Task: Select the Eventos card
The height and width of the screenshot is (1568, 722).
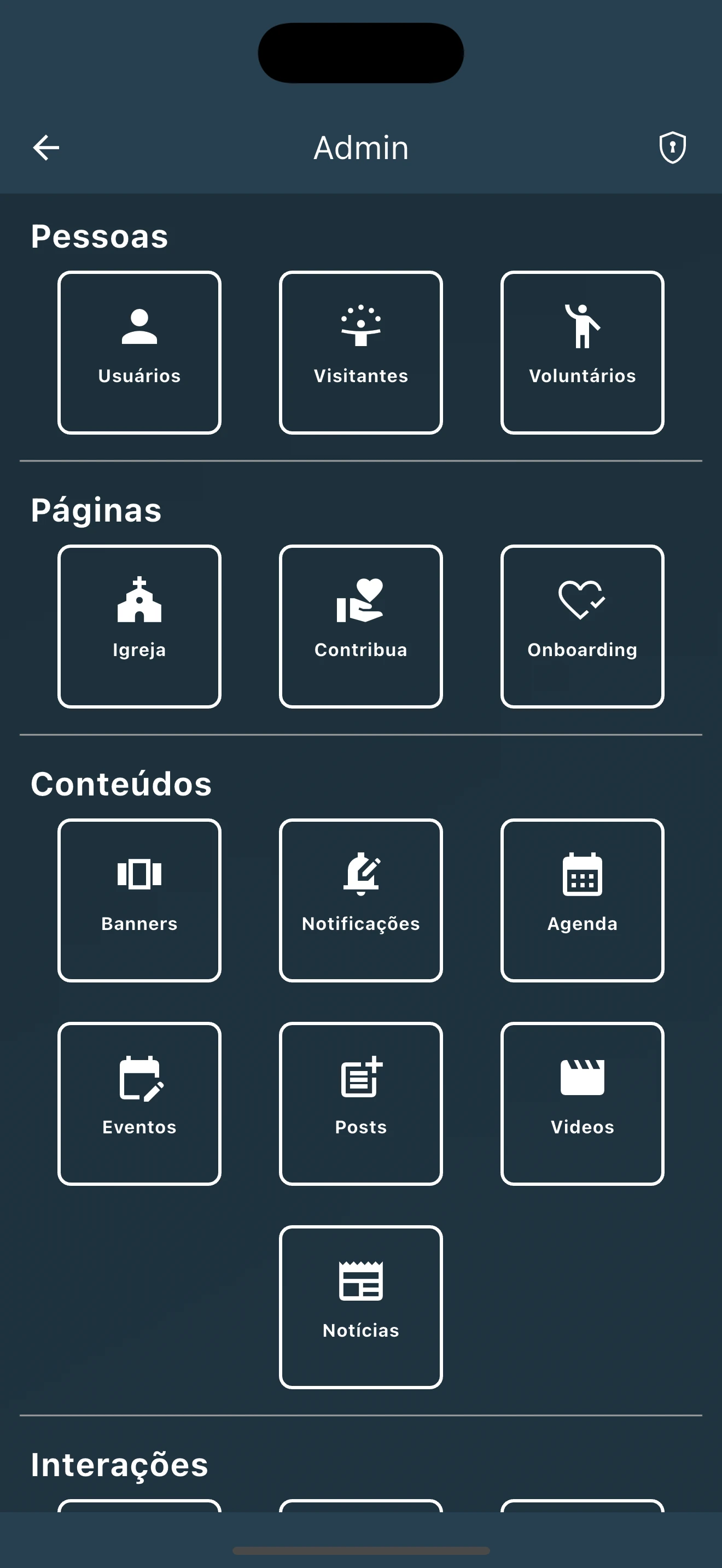Action: (139, 1104)
